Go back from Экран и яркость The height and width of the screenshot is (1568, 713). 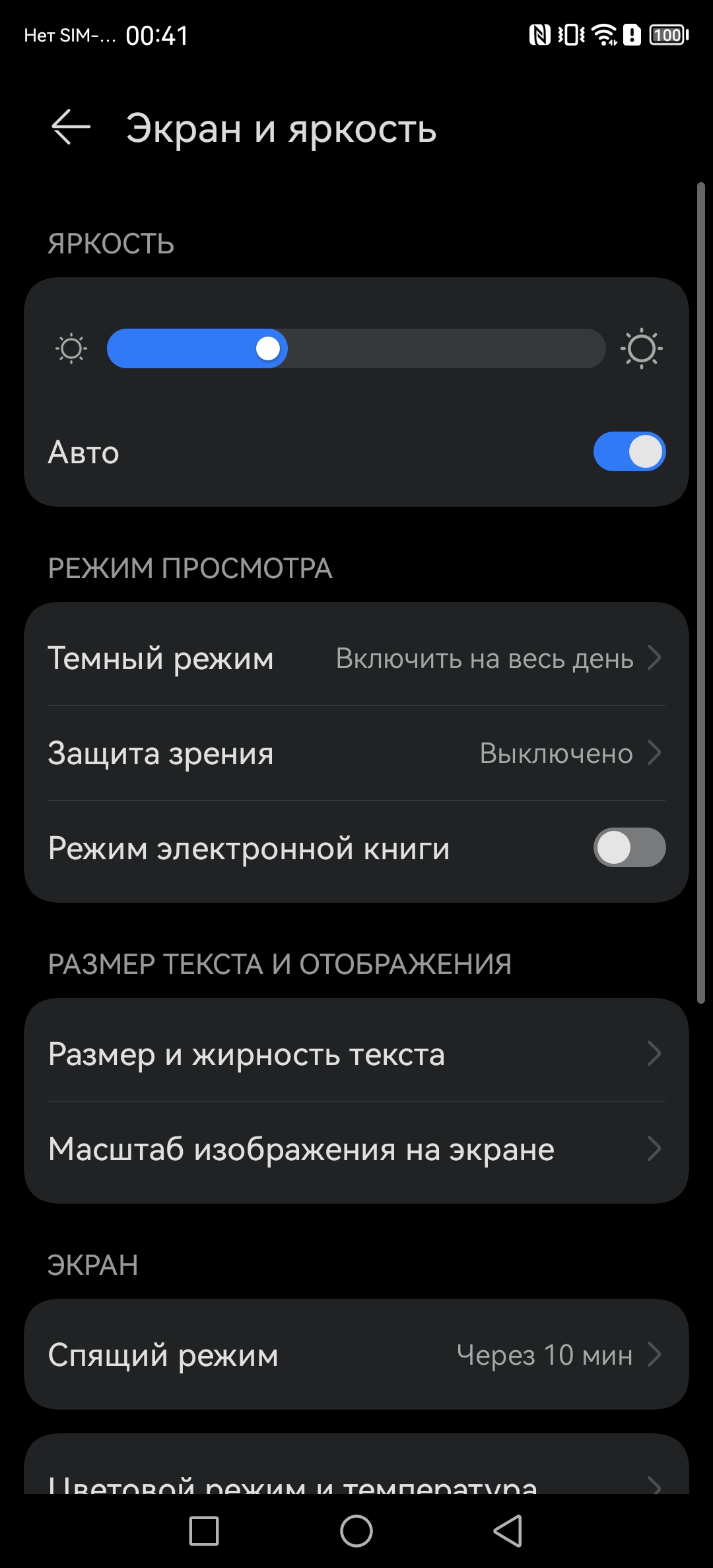[x=71, y=127]
